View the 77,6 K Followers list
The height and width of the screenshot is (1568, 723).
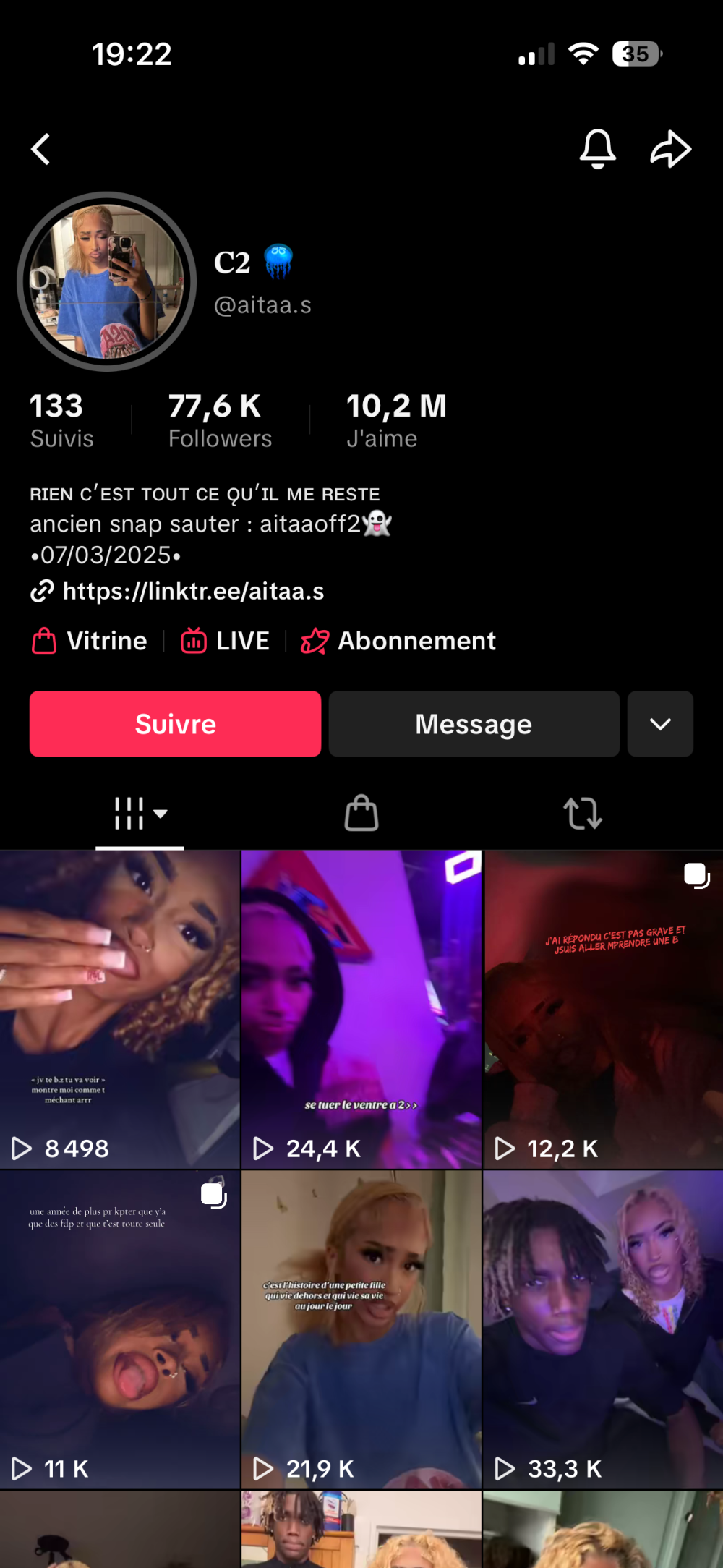pyautogui.click(x=220, y=419)
